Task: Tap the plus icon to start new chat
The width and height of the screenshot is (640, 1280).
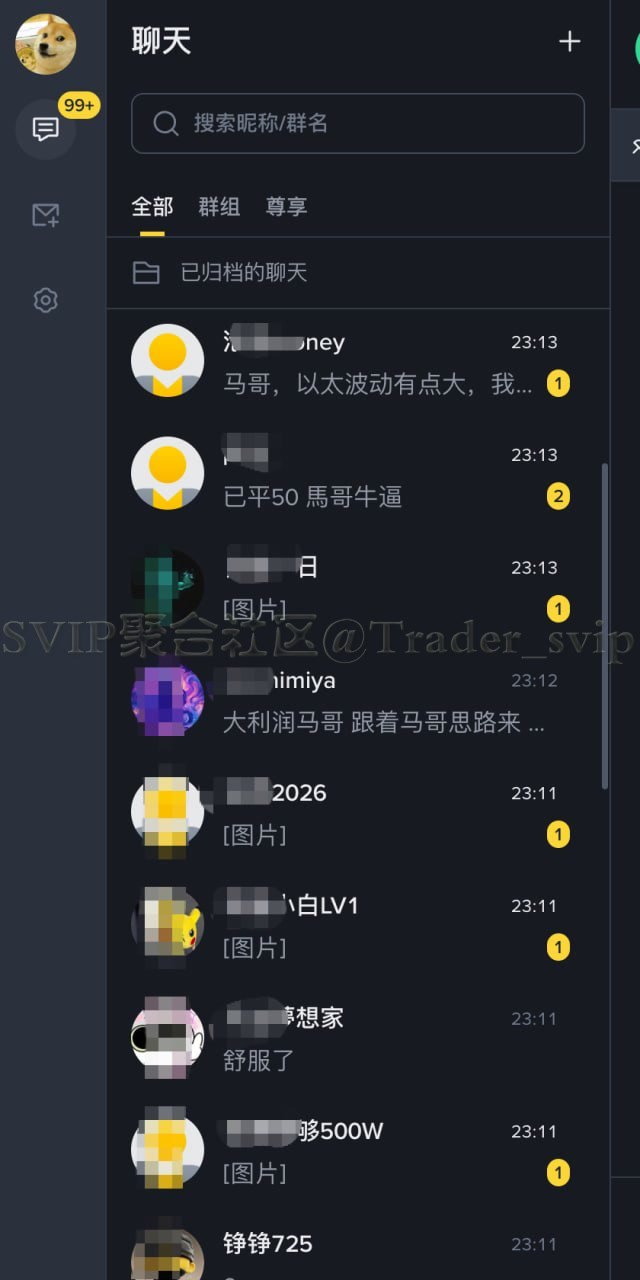Action: (569, 41)
